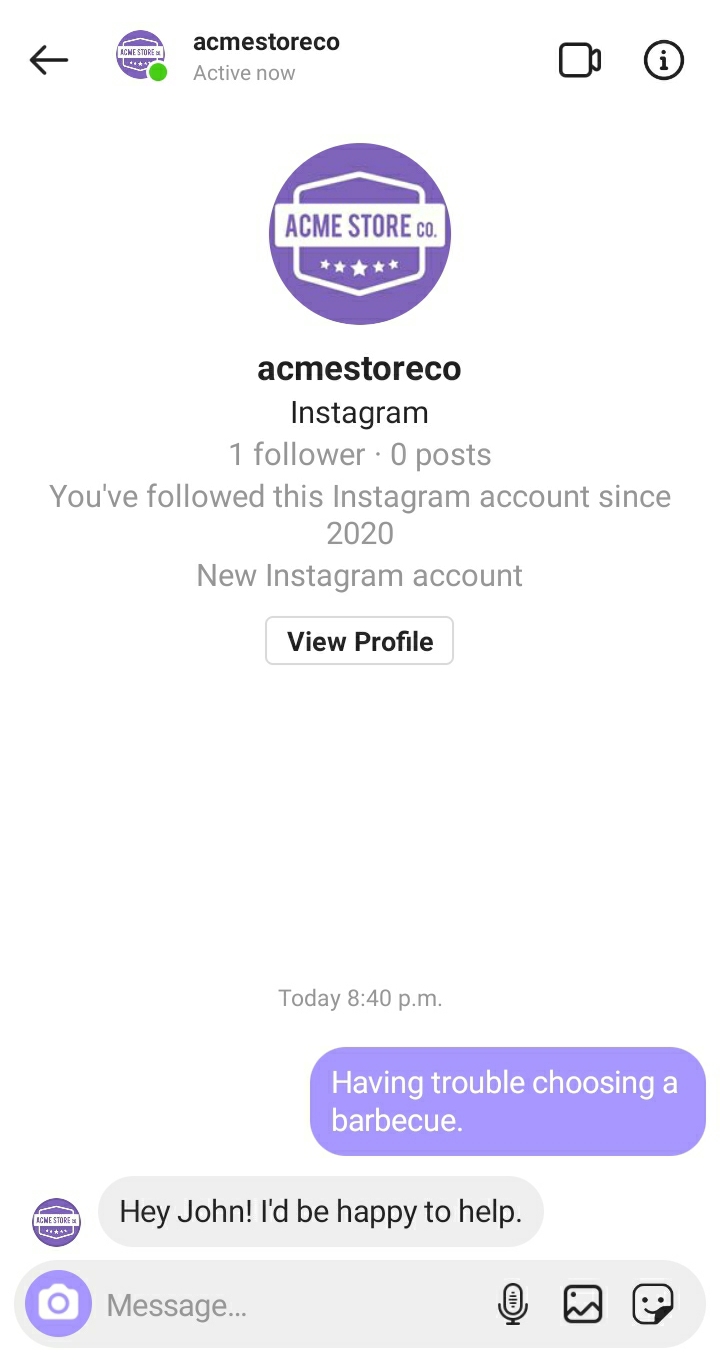The image size is (720, 1362).
Task: Tap the View Profile button
Action: (359, 641)
